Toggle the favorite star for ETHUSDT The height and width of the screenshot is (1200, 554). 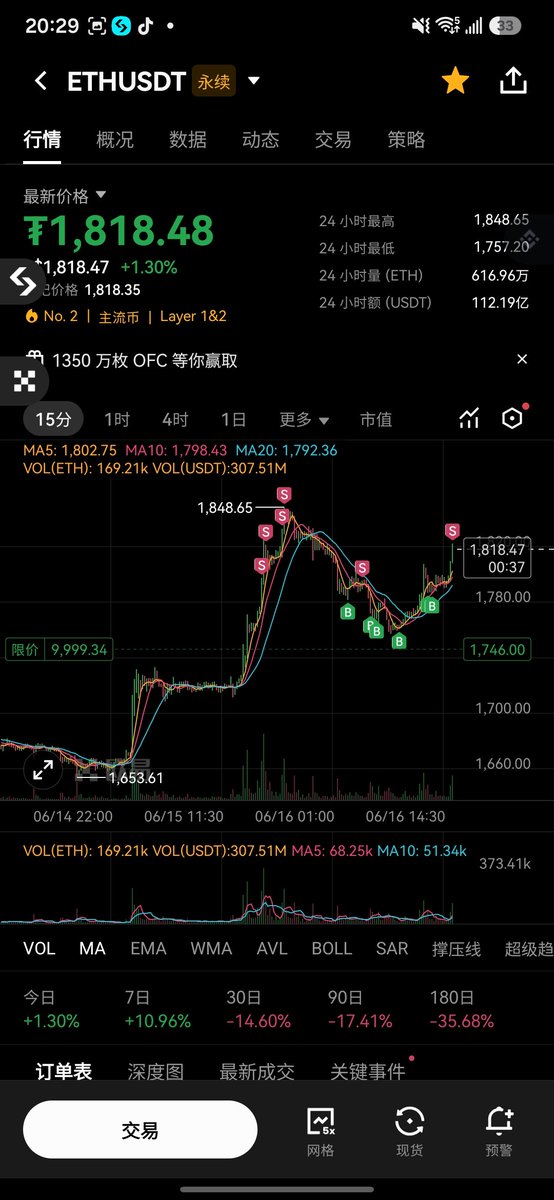[455, 81]
